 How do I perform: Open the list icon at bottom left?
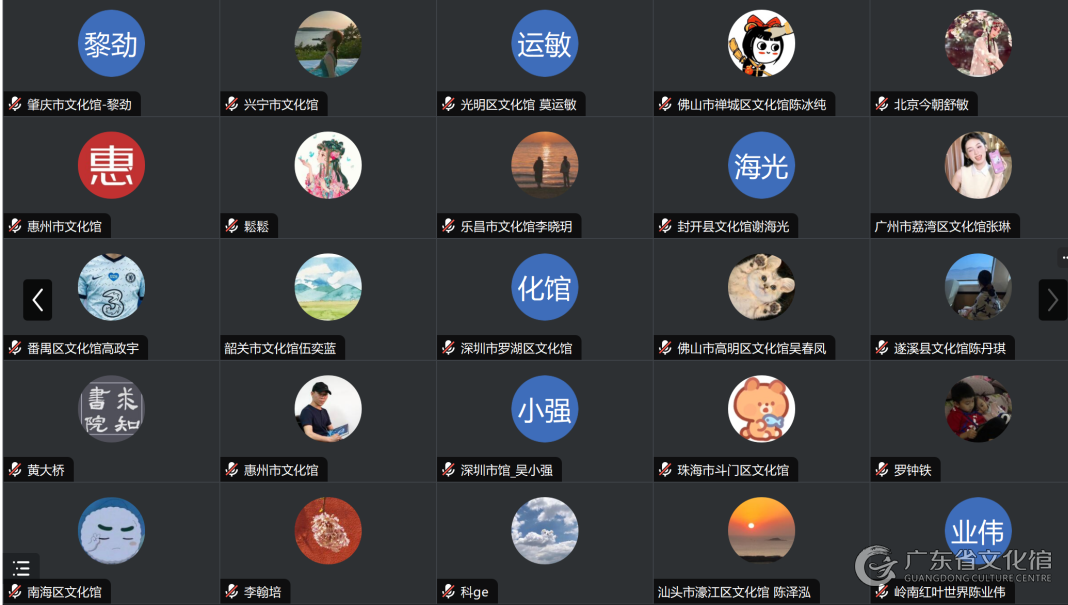point(21,568)
